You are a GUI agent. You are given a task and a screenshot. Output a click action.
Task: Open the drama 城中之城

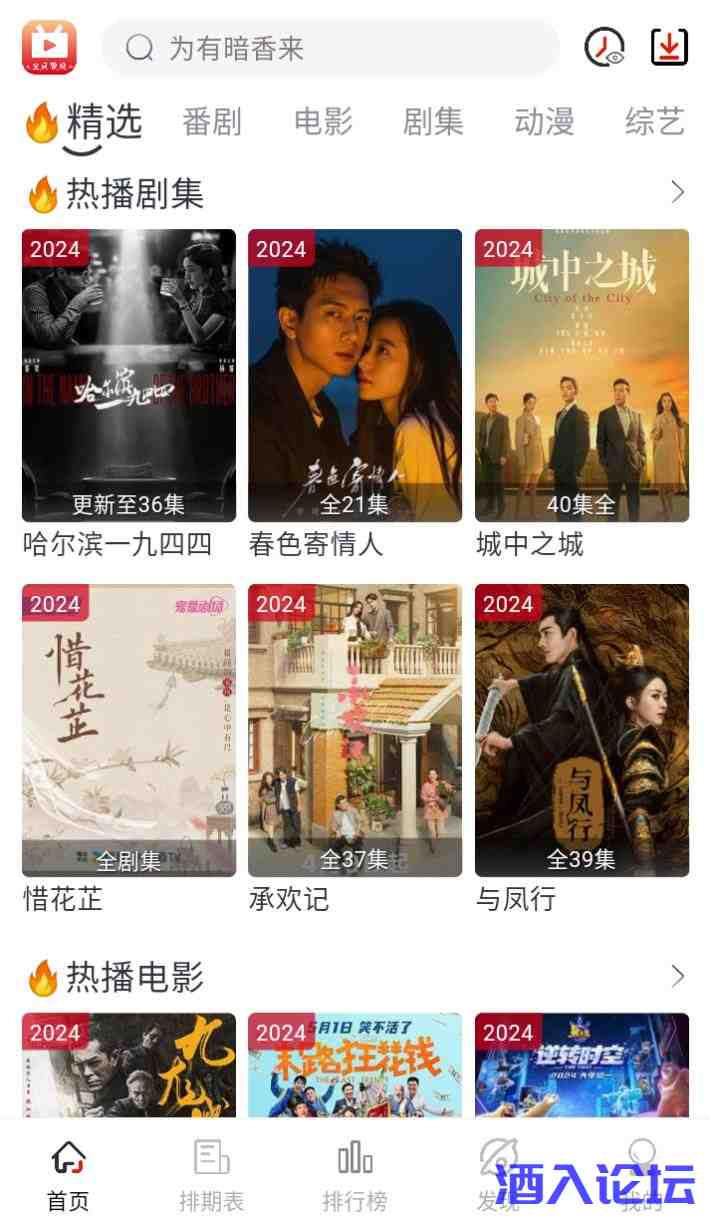tap(582, 375)
